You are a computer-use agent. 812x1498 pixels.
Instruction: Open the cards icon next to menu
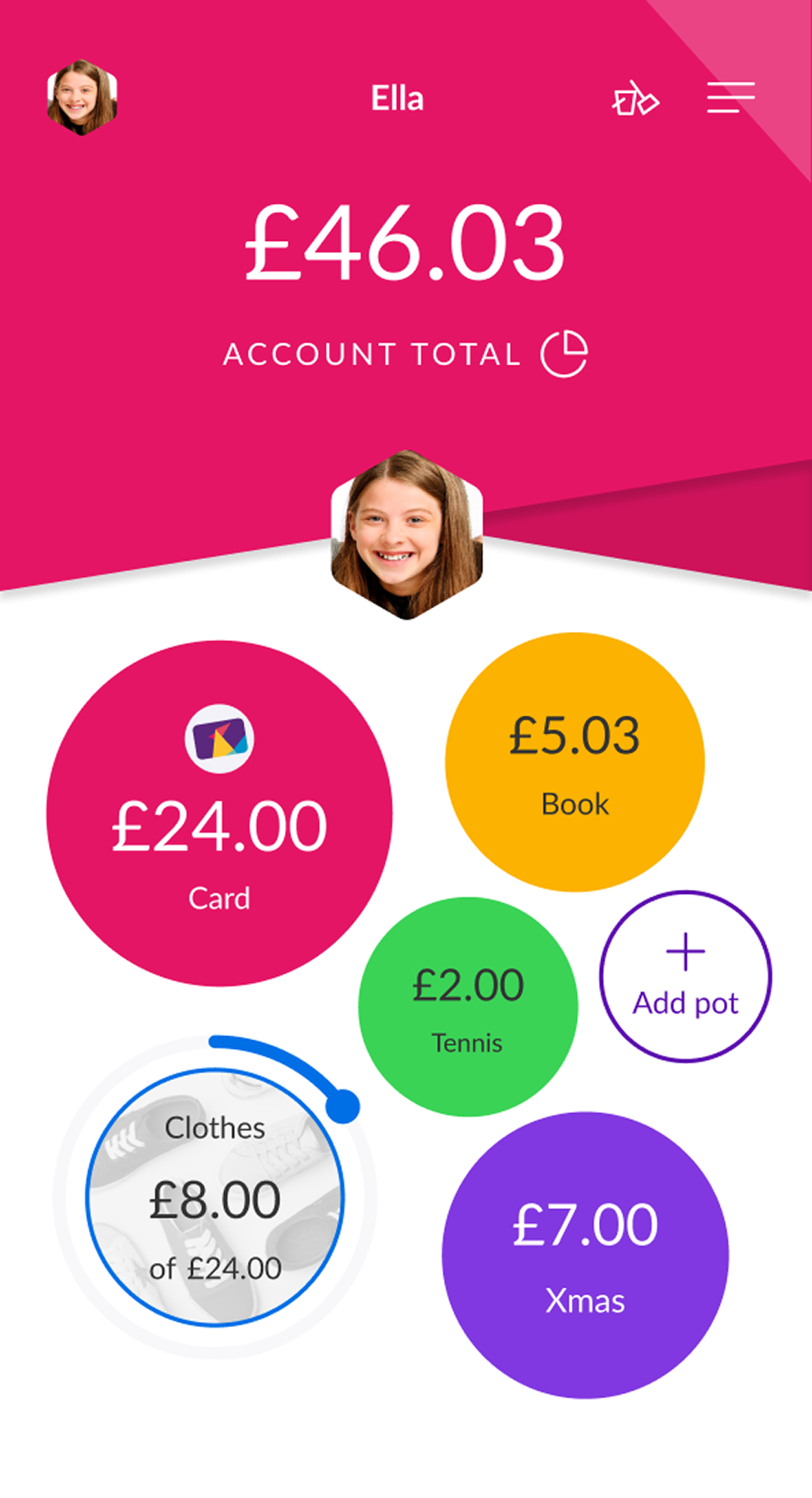[x=635, y=99]
